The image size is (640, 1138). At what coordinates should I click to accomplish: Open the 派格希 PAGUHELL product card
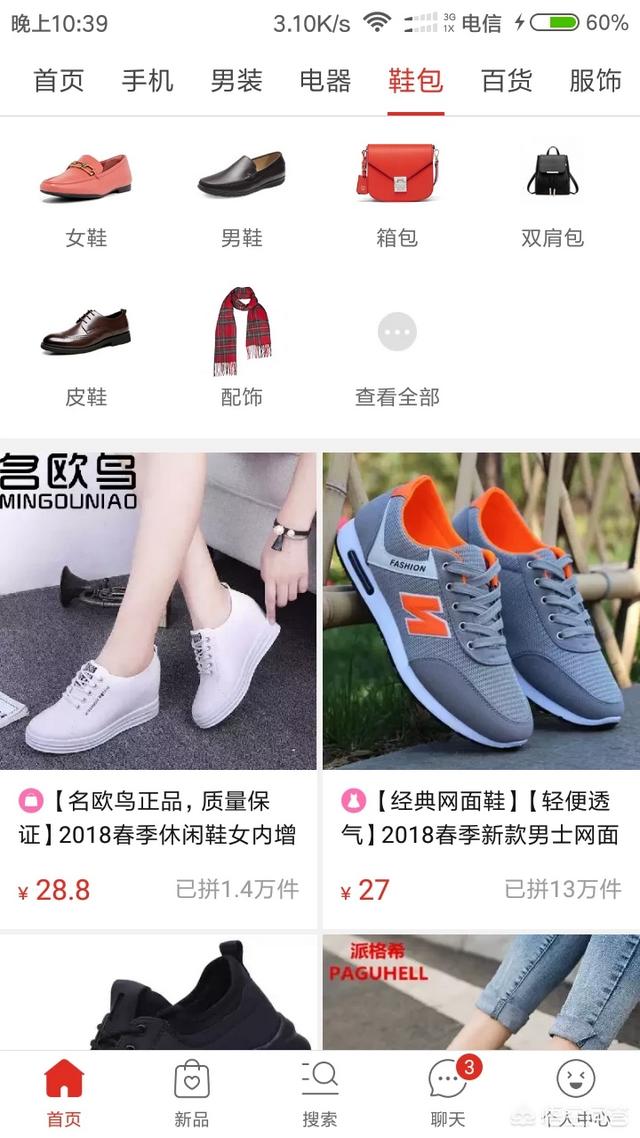tap(481, 992)
